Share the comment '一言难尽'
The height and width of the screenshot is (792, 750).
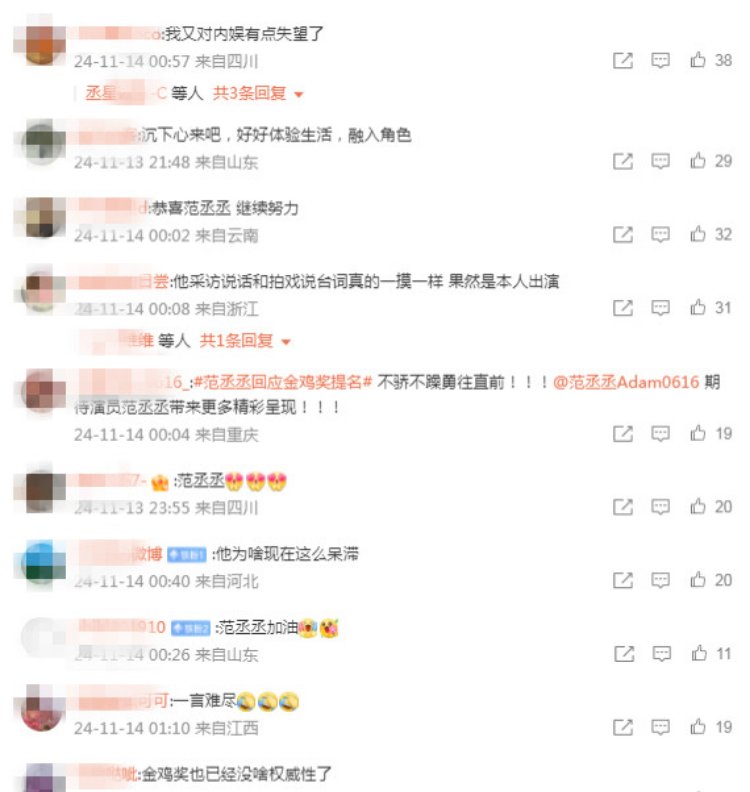(623, 727)
